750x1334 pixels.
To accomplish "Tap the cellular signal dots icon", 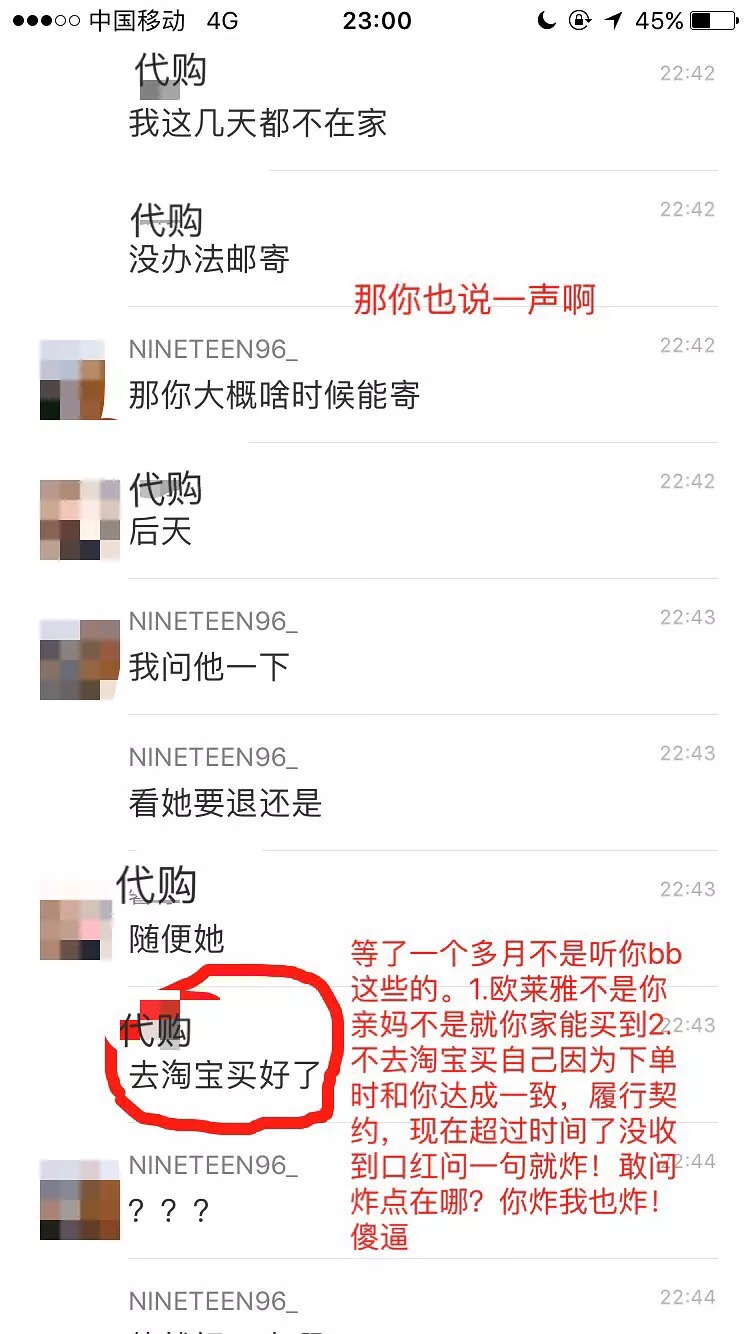I will (47, 18).
